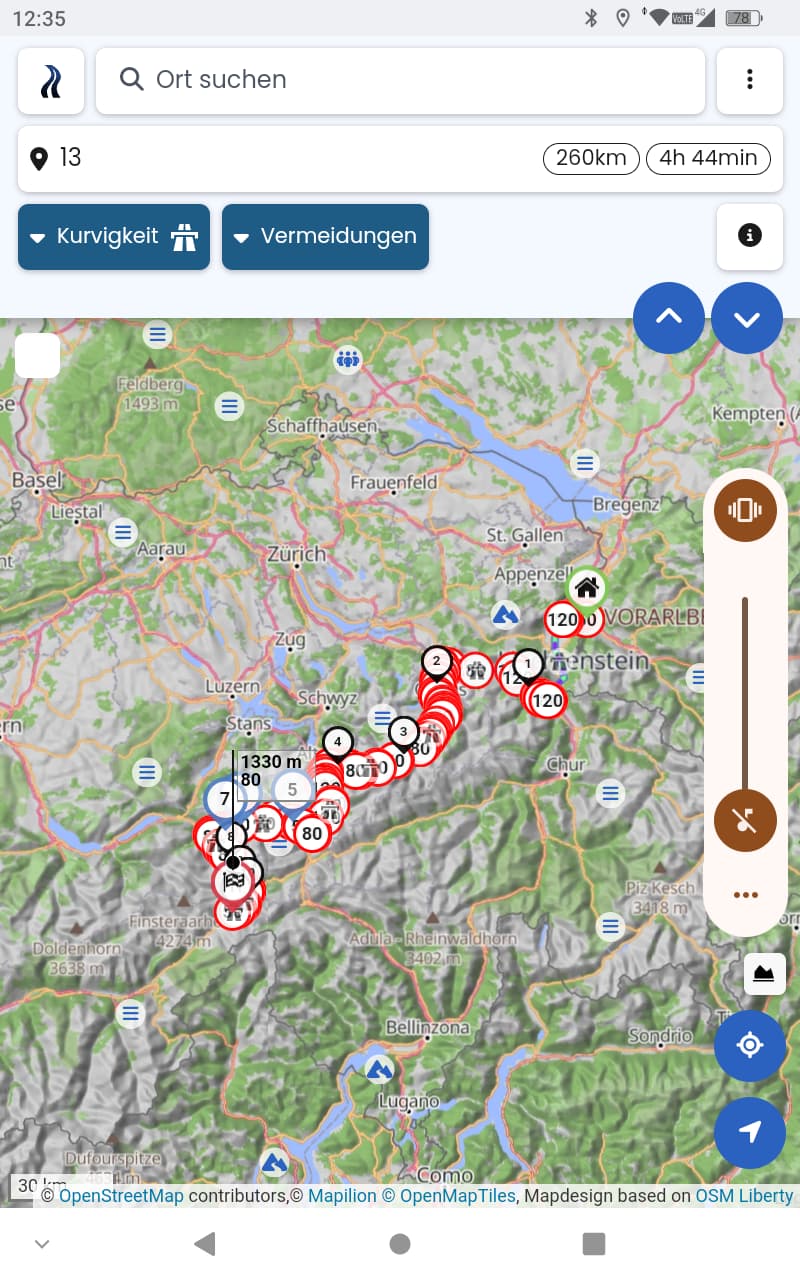Open the OpenStreetMap attribution link

point(121,1195)
